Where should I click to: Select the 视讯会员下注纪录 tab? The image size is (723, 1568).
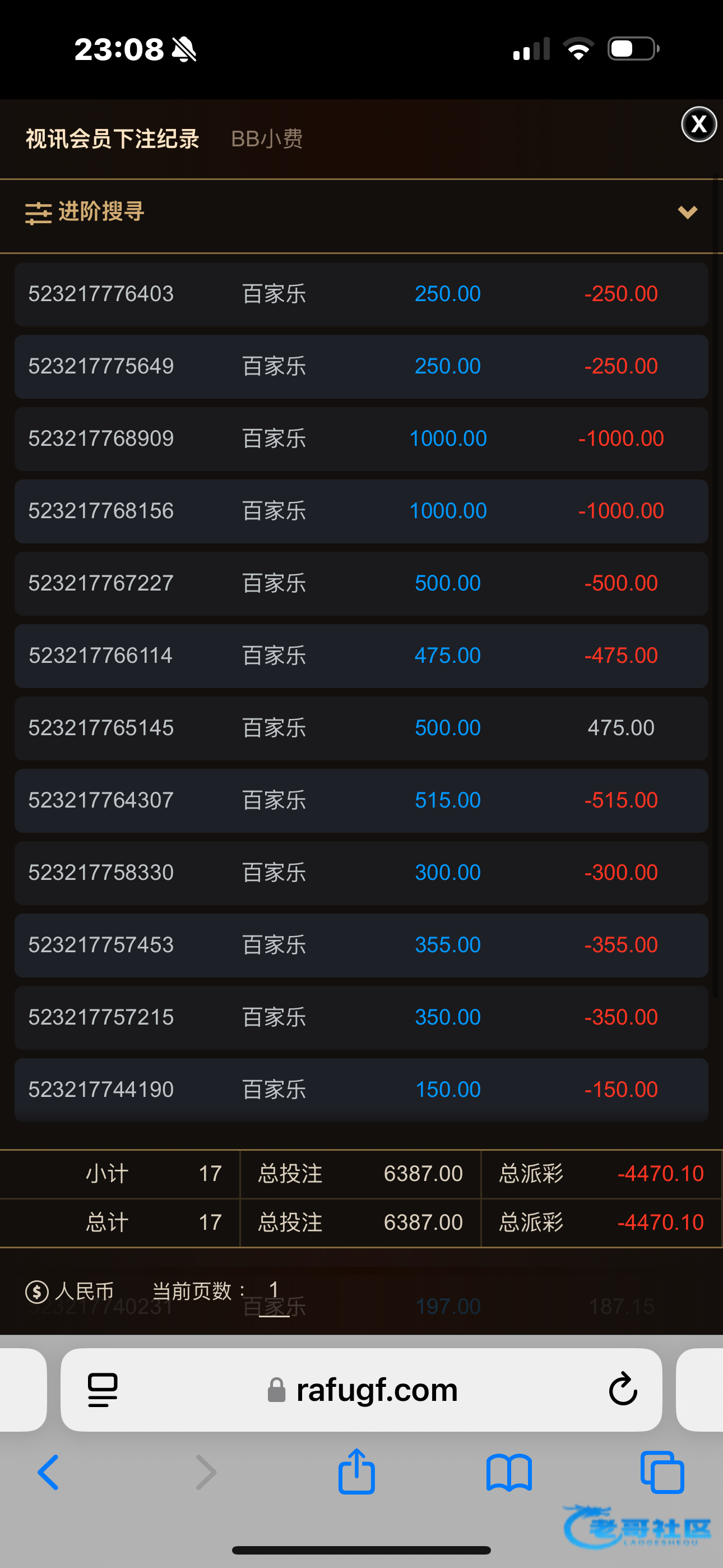[113, 139]
